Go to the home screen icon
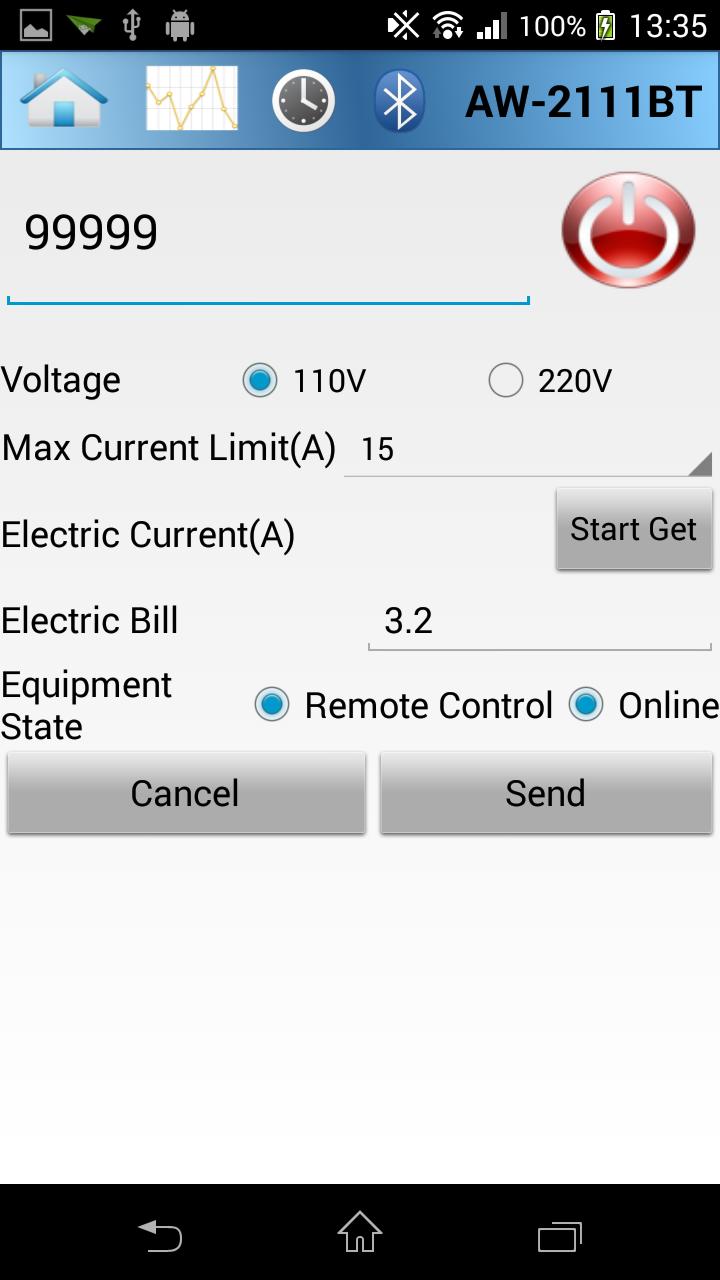The height and width of the screenshot is (1280, 720). [x=64, y=99]
